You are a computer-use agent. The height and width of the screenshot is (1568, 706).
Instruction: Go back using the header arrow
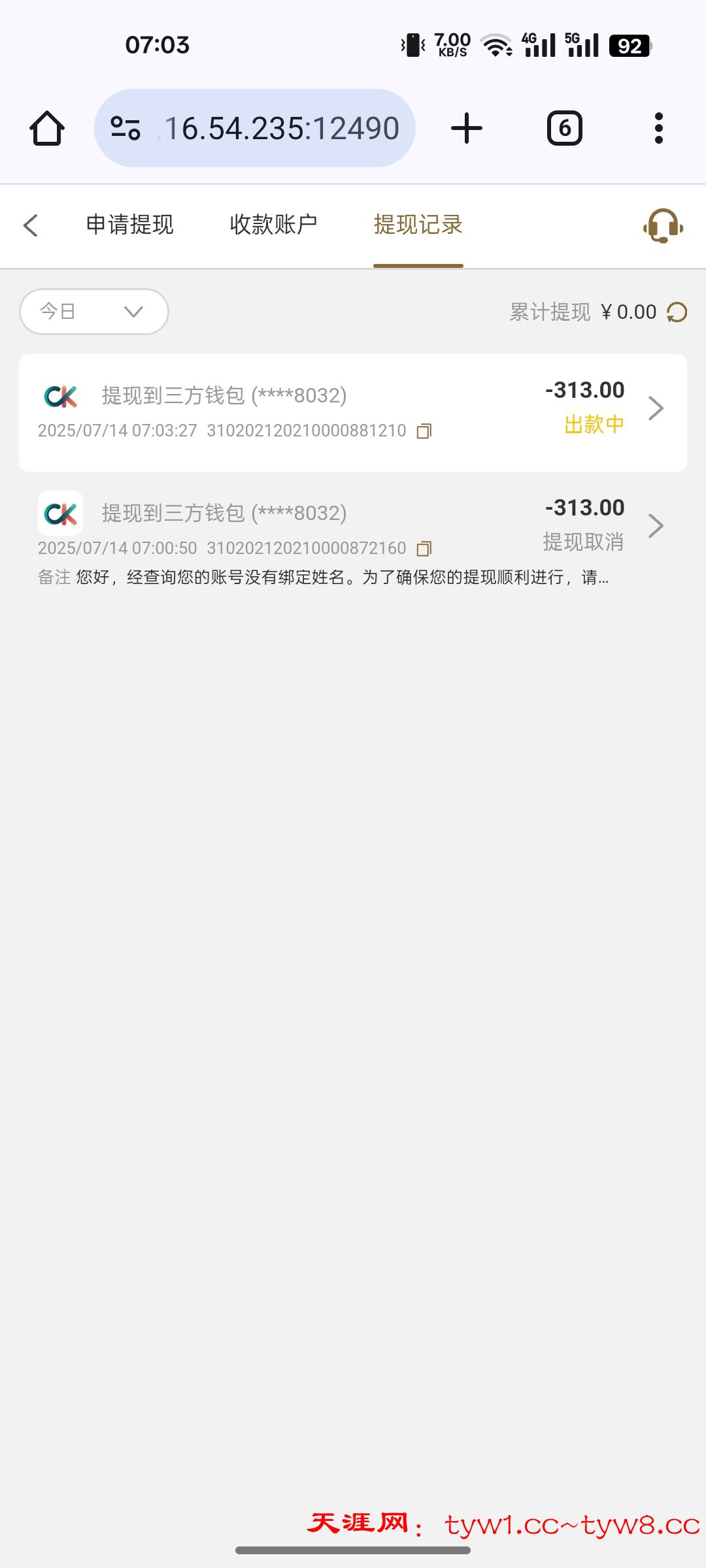[31, 225]
